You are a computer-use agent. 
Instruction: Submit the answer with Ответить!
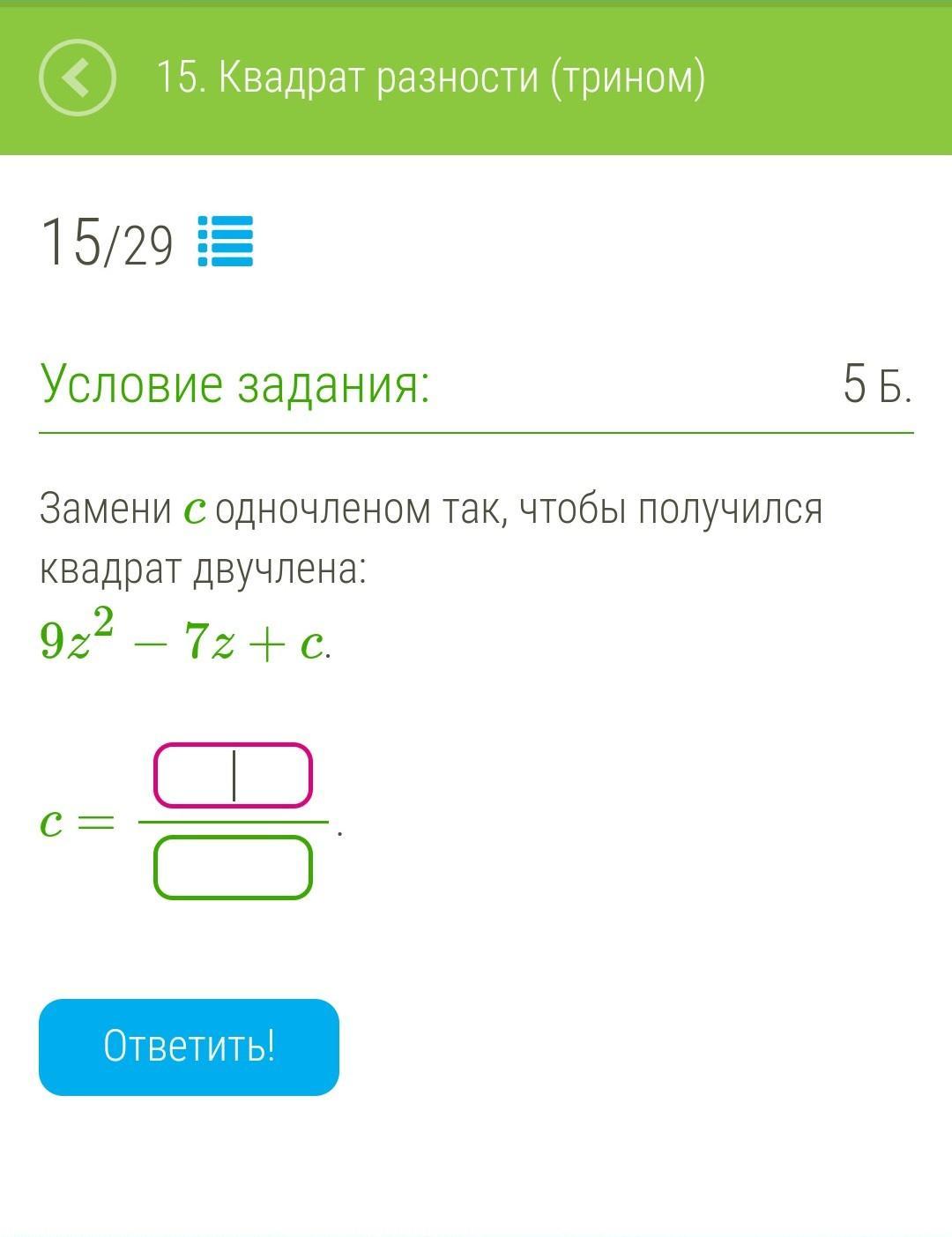189,1047
